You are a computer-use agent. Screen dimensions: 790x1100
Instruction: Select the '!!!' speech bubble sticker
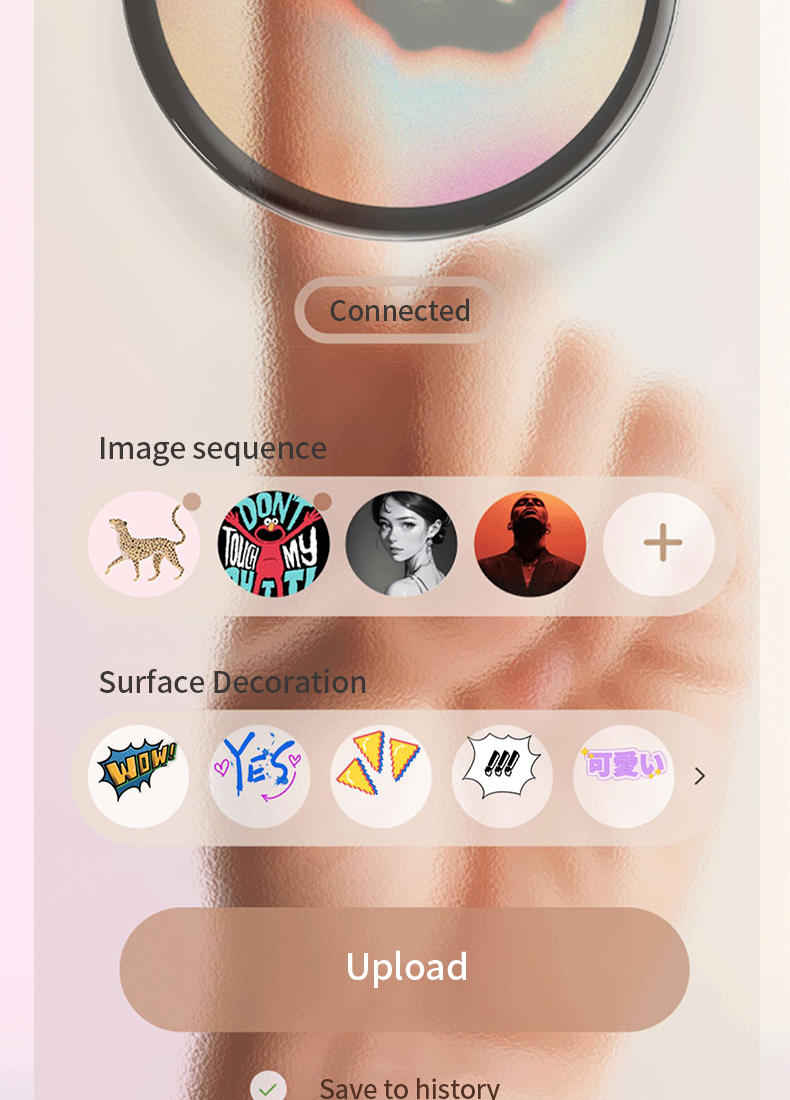pyautogui.click(x=501, y=776)
